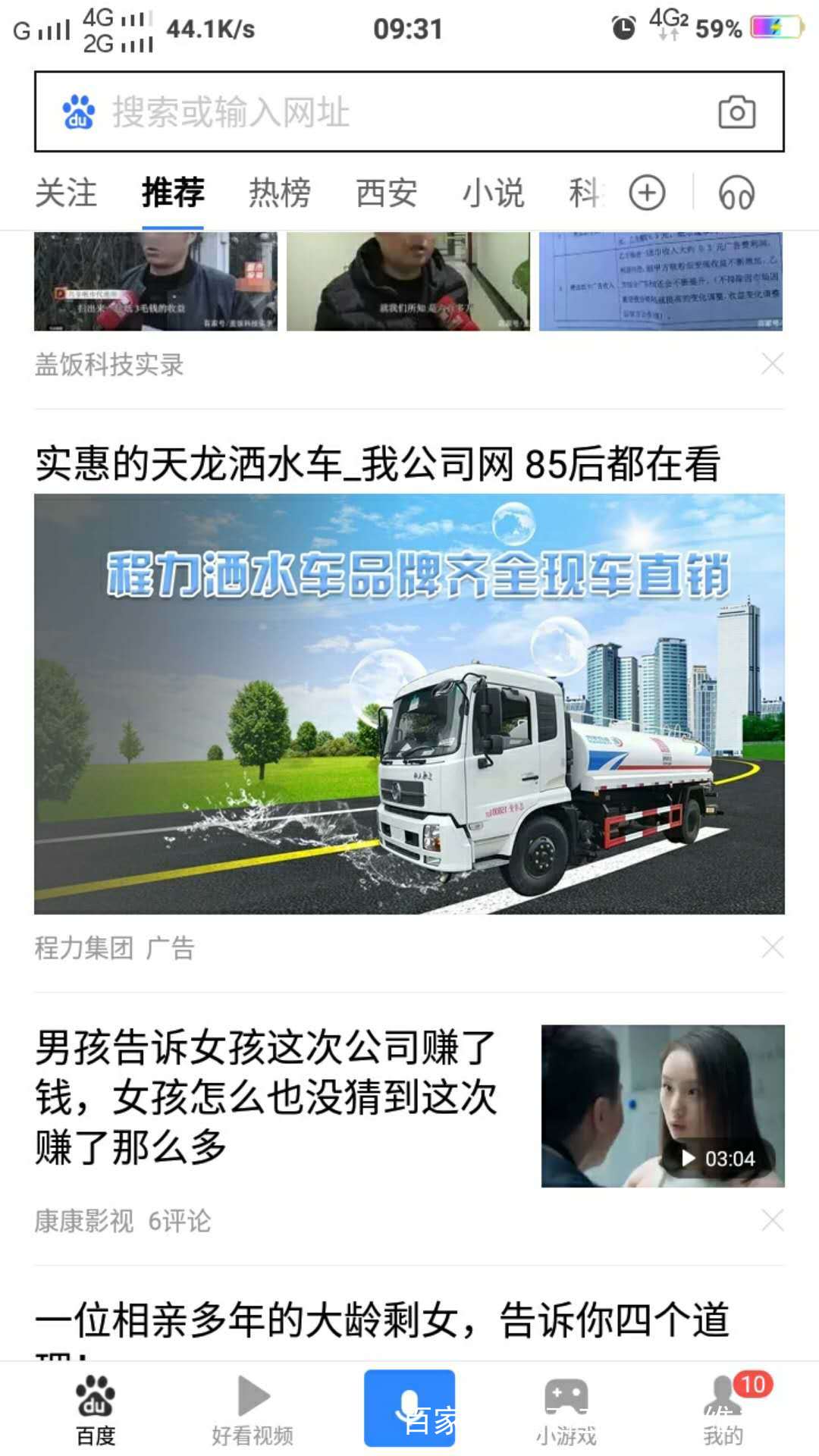Open the camera search icon
This screenshot has height=1456, width=819.
(736, 112)
